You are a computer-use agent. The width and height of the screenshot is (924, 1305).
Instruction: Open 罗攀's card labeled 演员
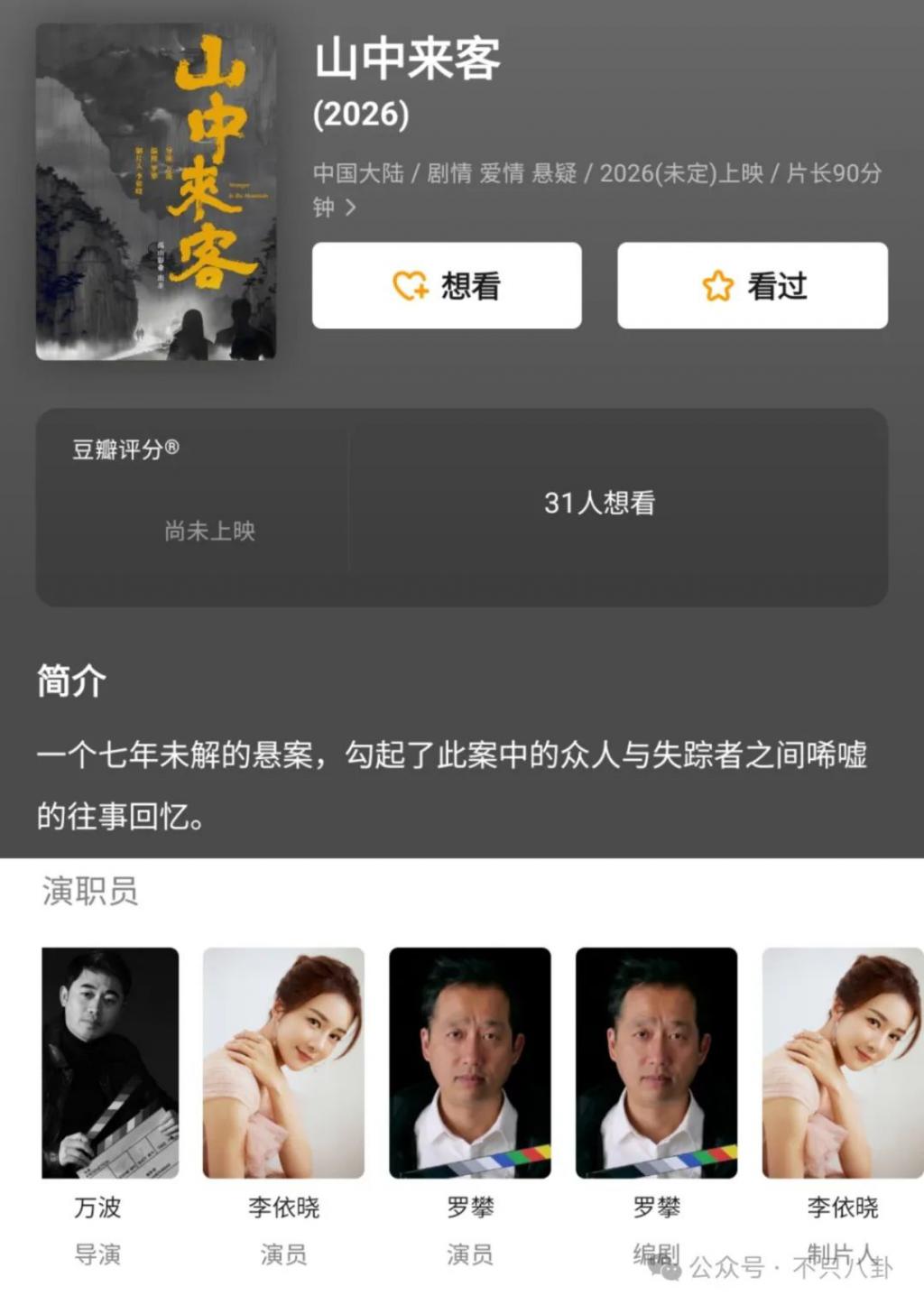point(469,1062)
